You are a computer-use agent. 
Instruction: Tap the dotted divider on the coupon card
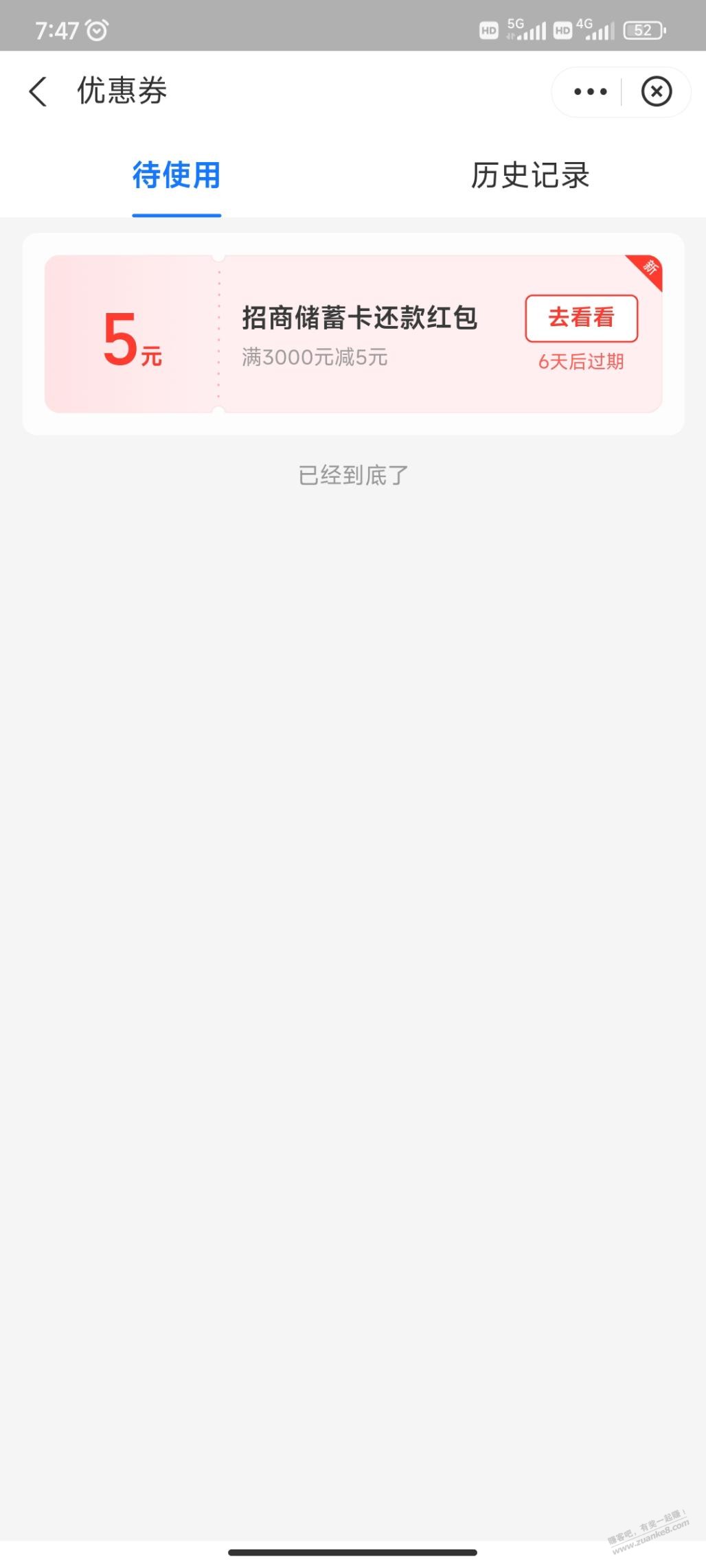click(x=219, y=334)
